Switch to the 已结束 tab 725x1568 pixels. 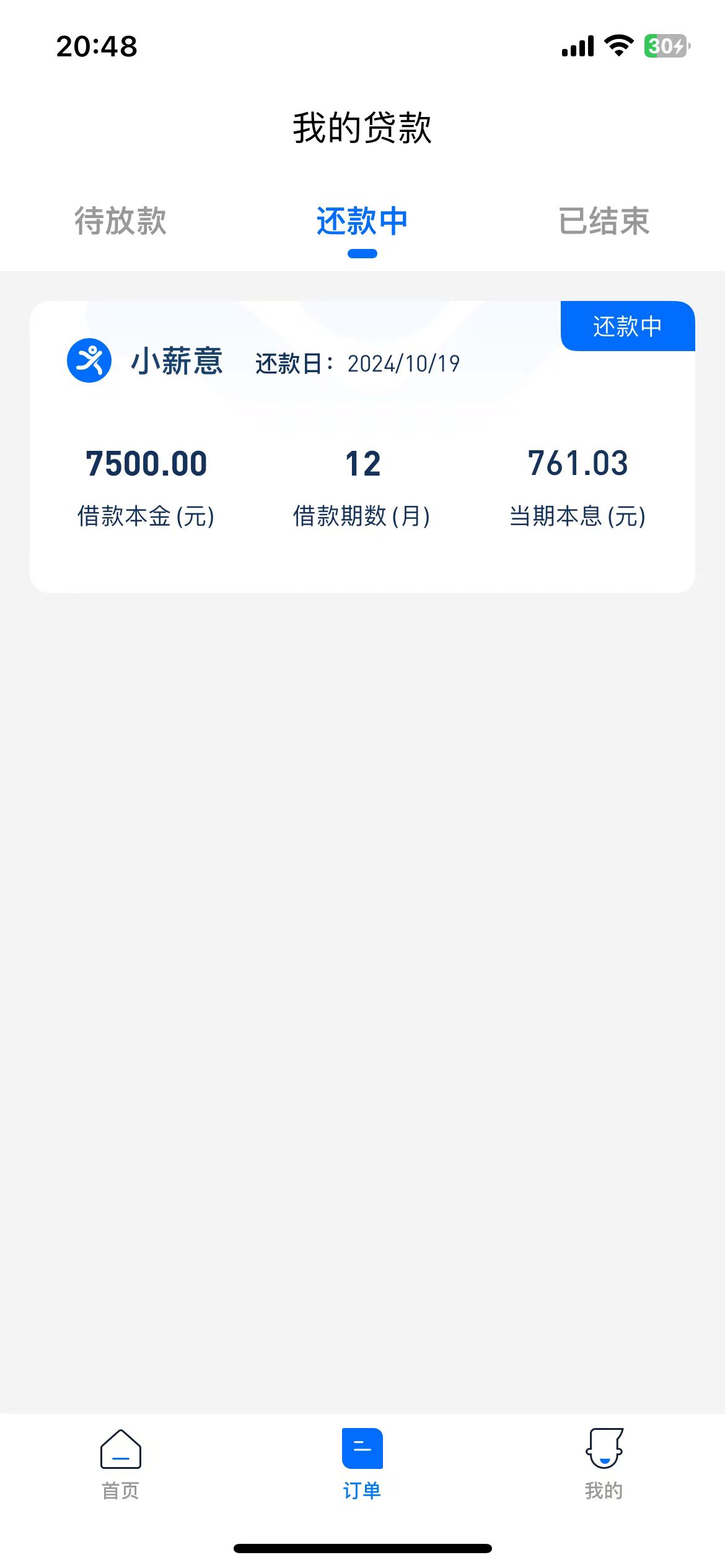tap(604, 221)
